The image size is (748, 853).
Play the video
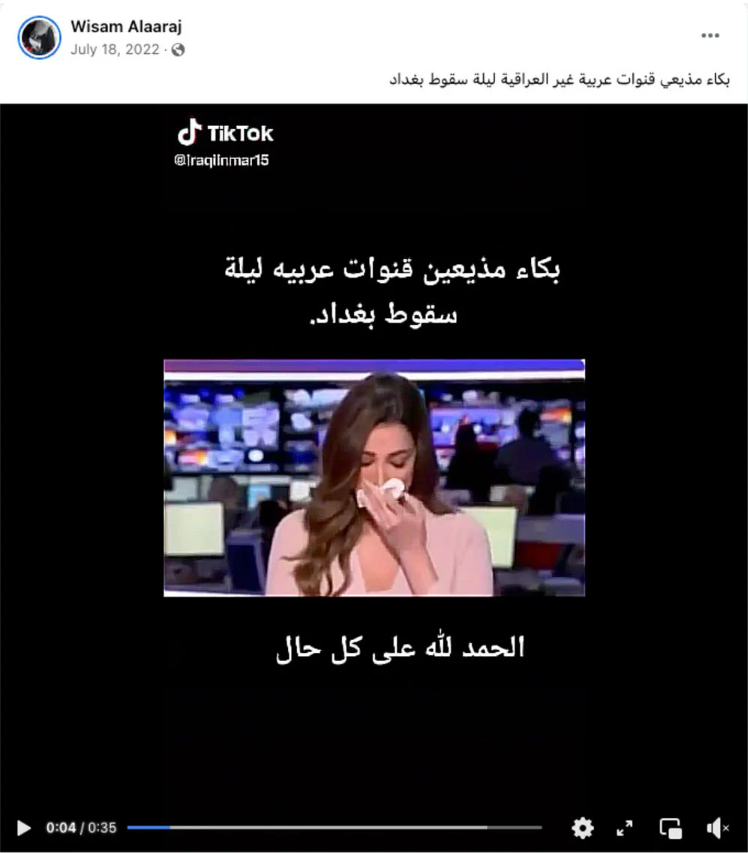[x=24, y=828]
